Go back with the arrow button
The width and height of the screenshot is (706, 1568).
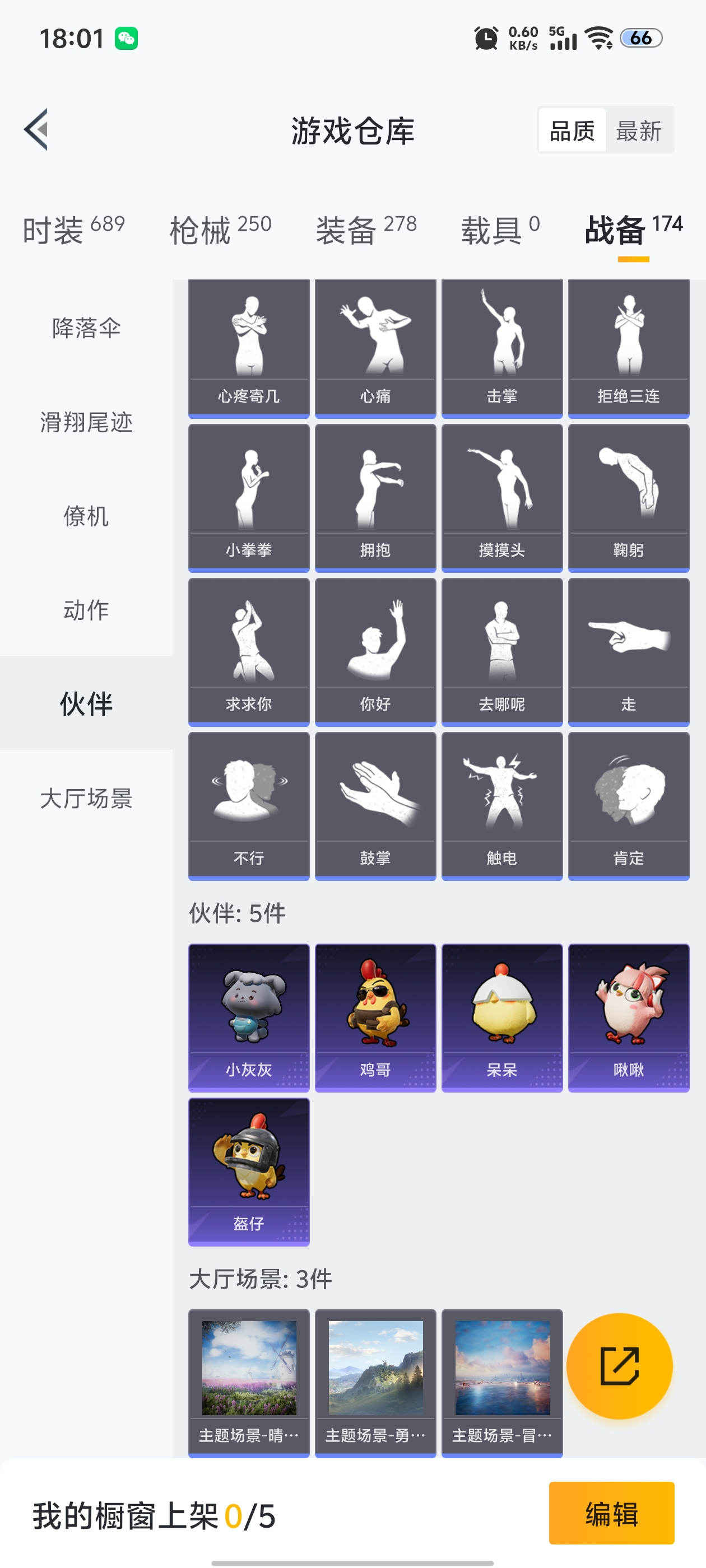tap(38, 130)
